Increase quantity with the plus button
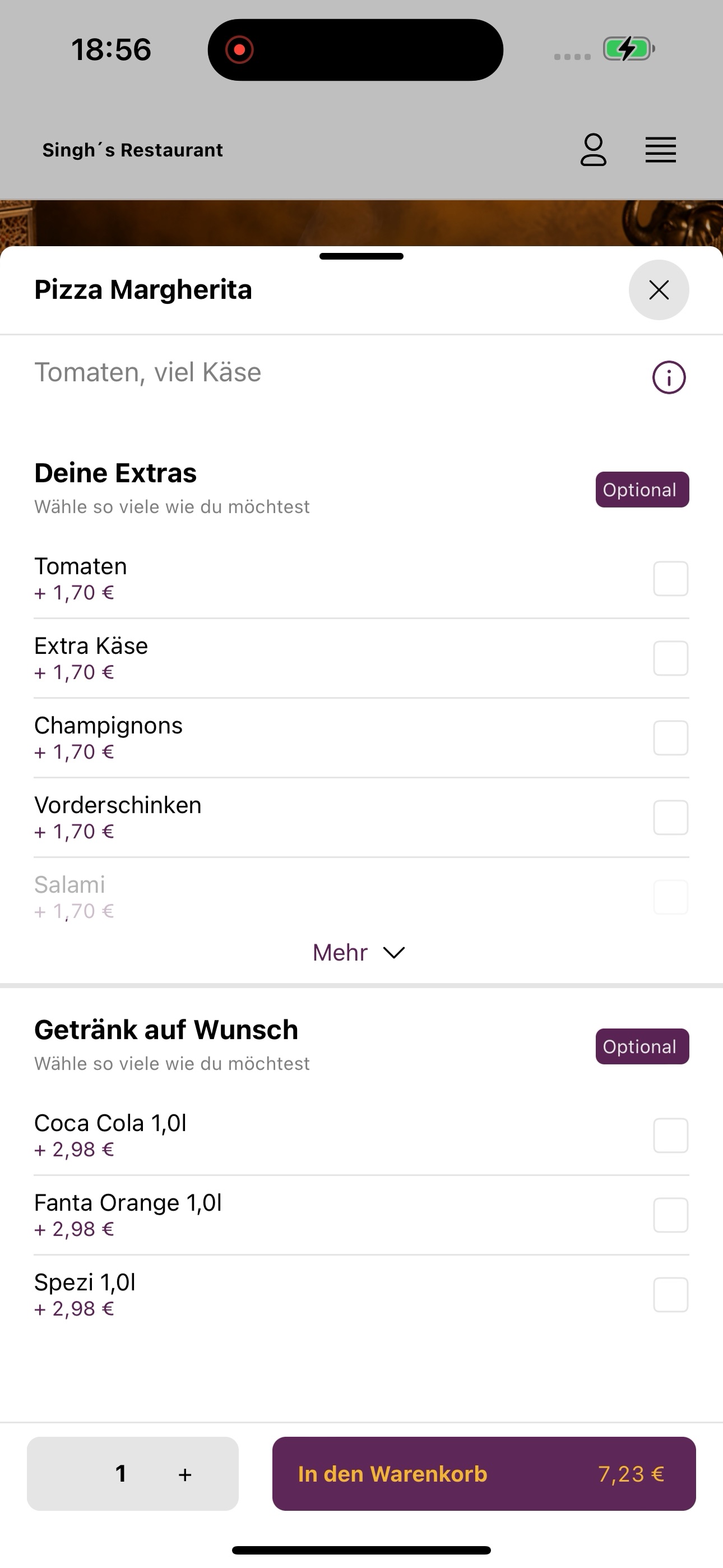Viewport: 723px width, 1568px height. click(185, 1474)
